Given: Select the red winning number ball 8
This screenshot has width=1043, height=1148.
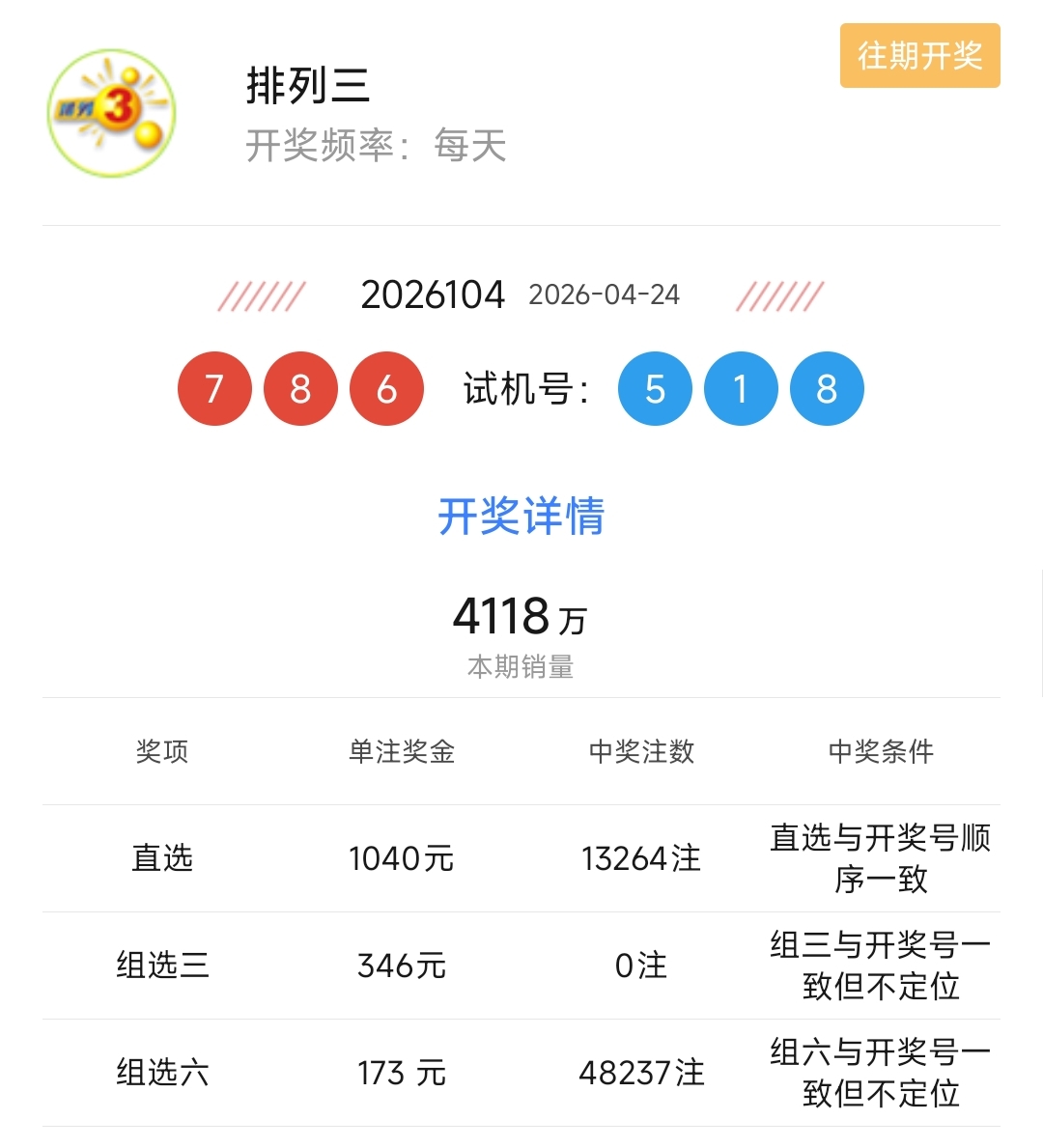Looking at the screenshot, I should (x=300, y=387).
